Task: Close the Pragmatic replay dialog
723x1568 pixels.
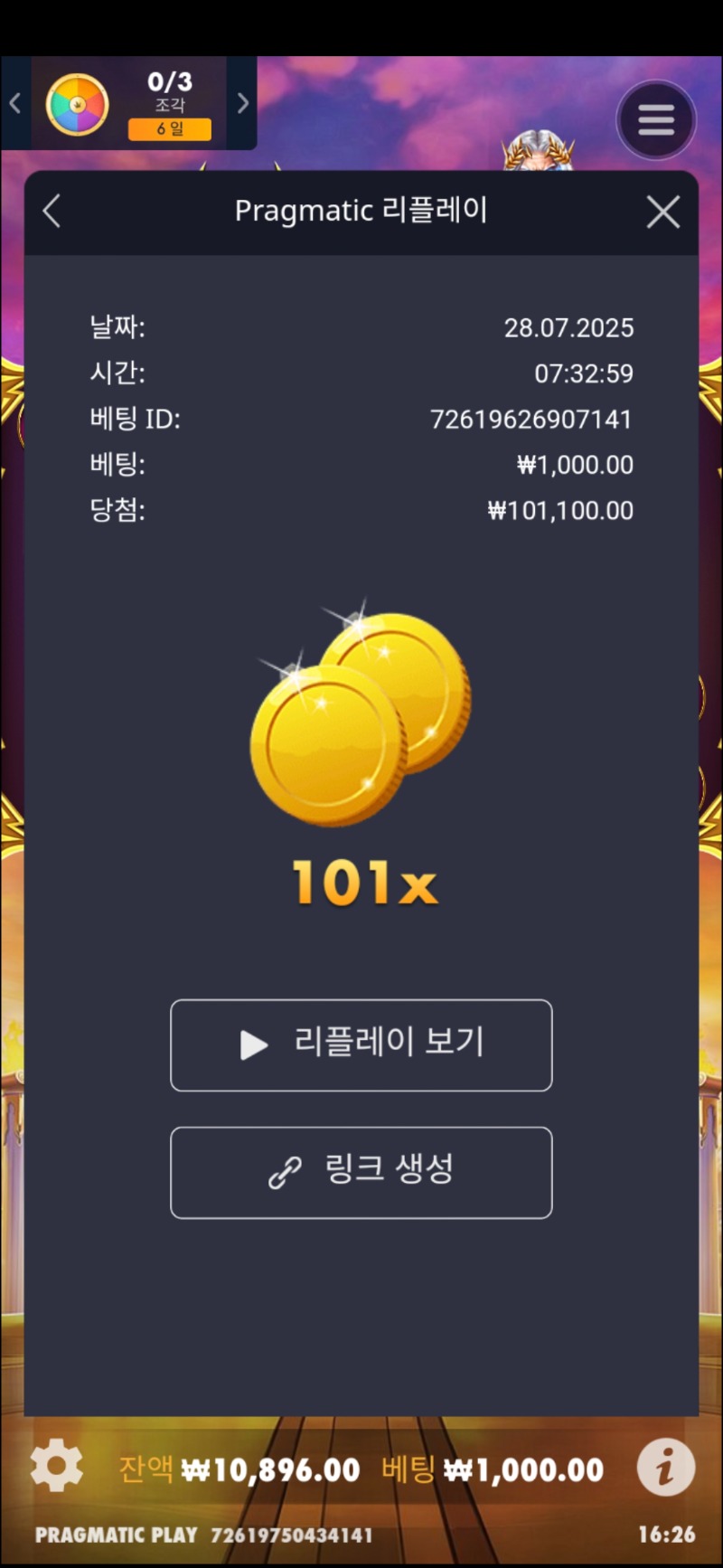Action: pyautogui.click(x=663, y=213)
